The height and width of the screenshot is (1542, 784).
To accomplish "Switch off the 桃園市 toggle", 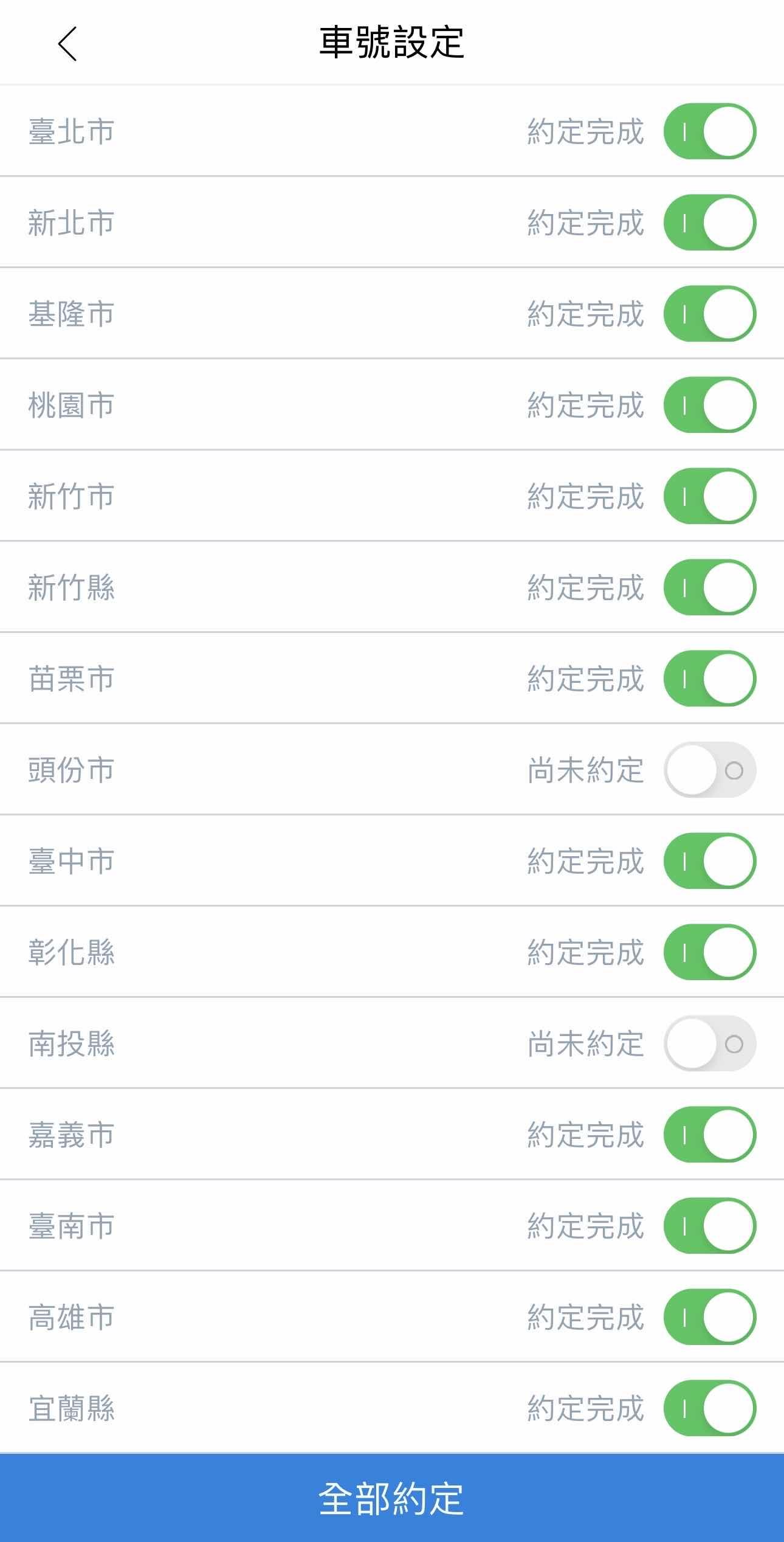I will click(x=709, y=405).
